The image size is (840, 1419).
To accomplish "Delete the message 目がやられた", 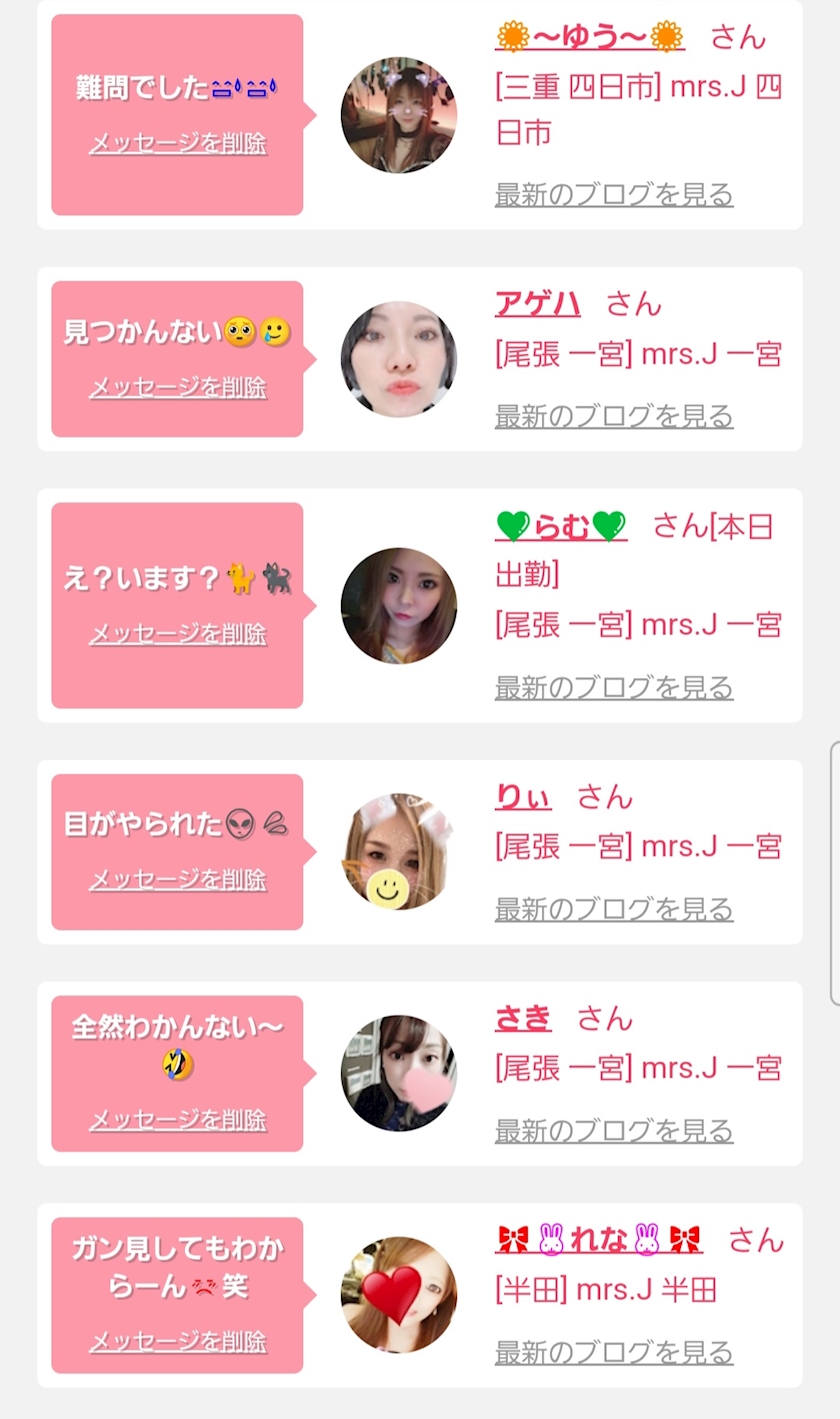I will coord(178,879).
